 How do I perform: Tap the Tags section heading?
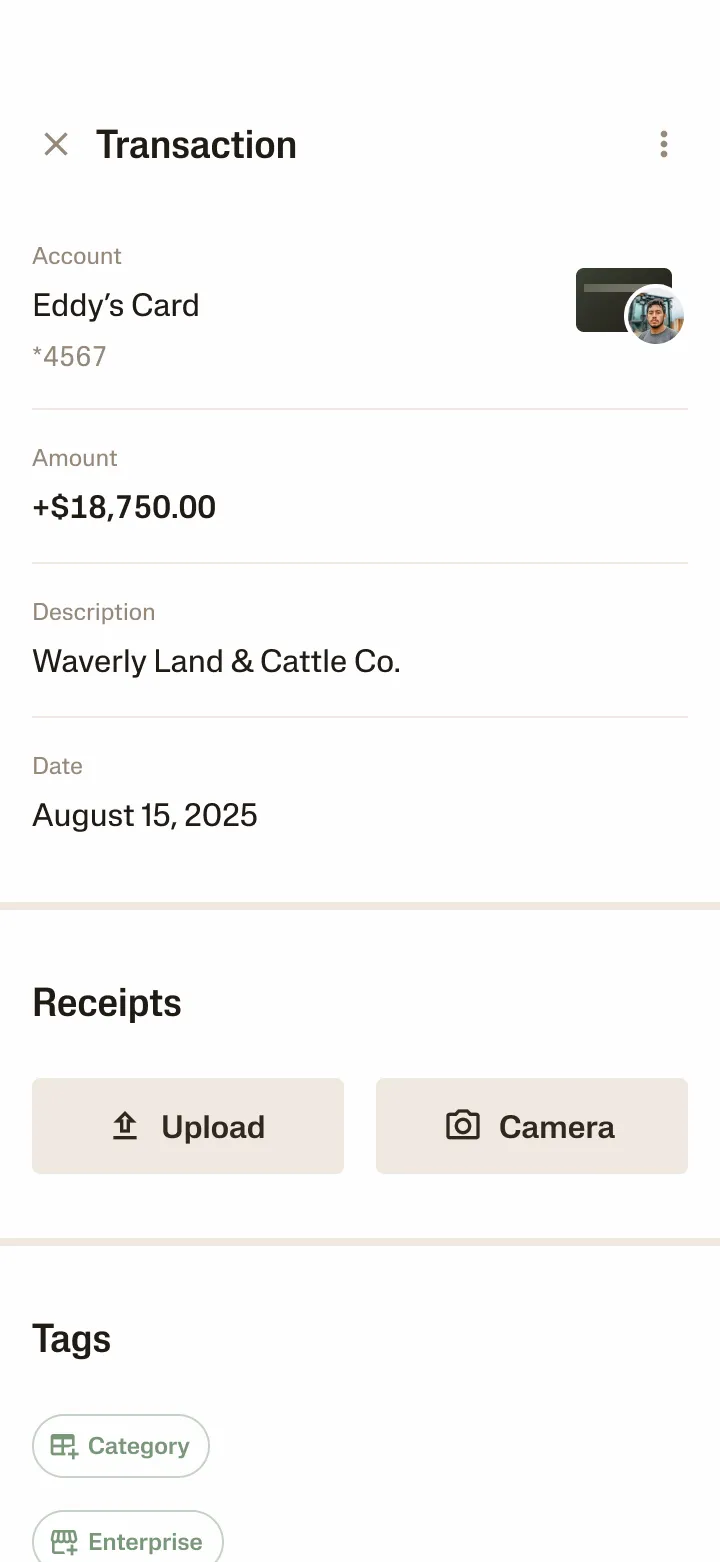pyautogui.click(x=71, y=1338)
